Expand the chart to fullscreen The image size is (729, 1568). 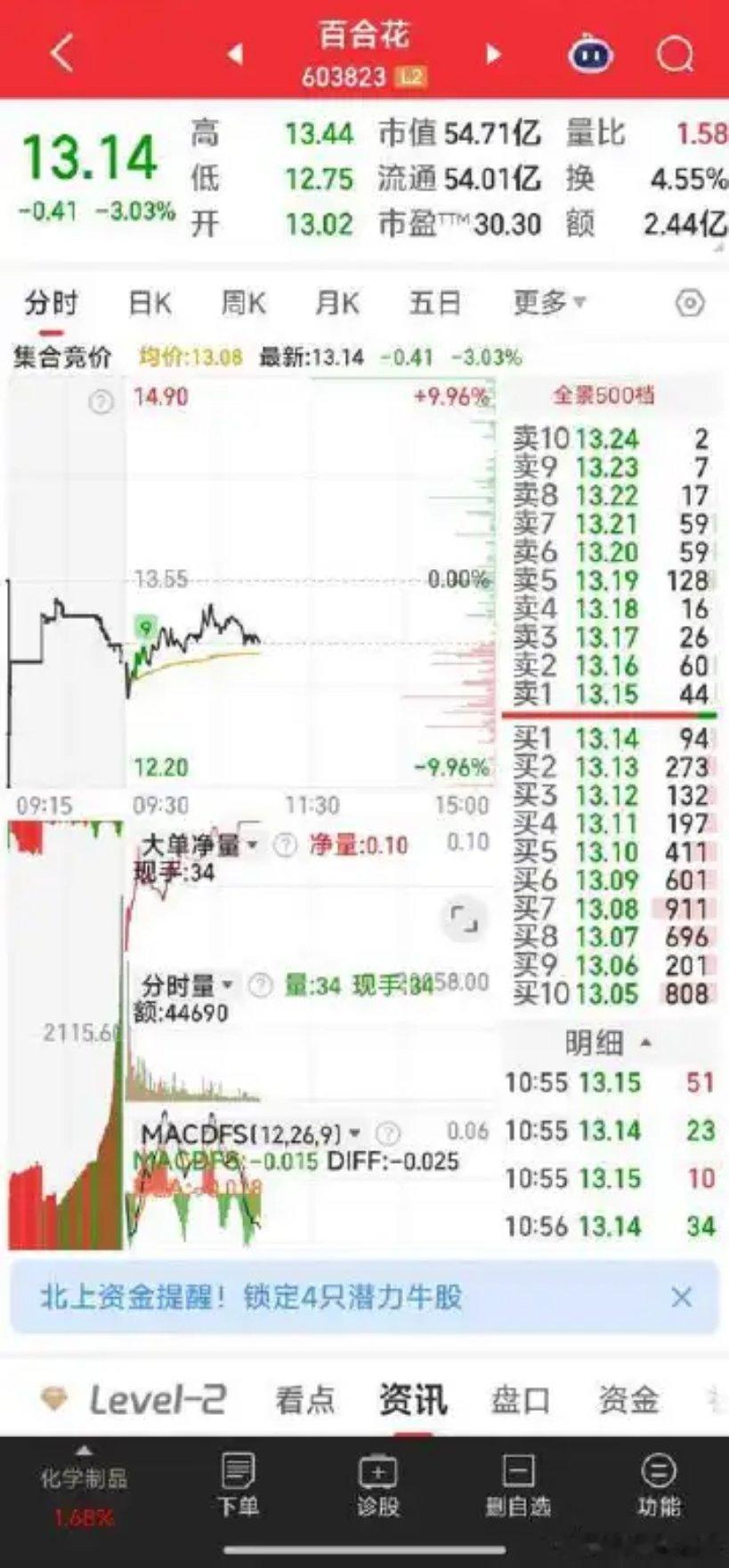[x=465, y=918]
